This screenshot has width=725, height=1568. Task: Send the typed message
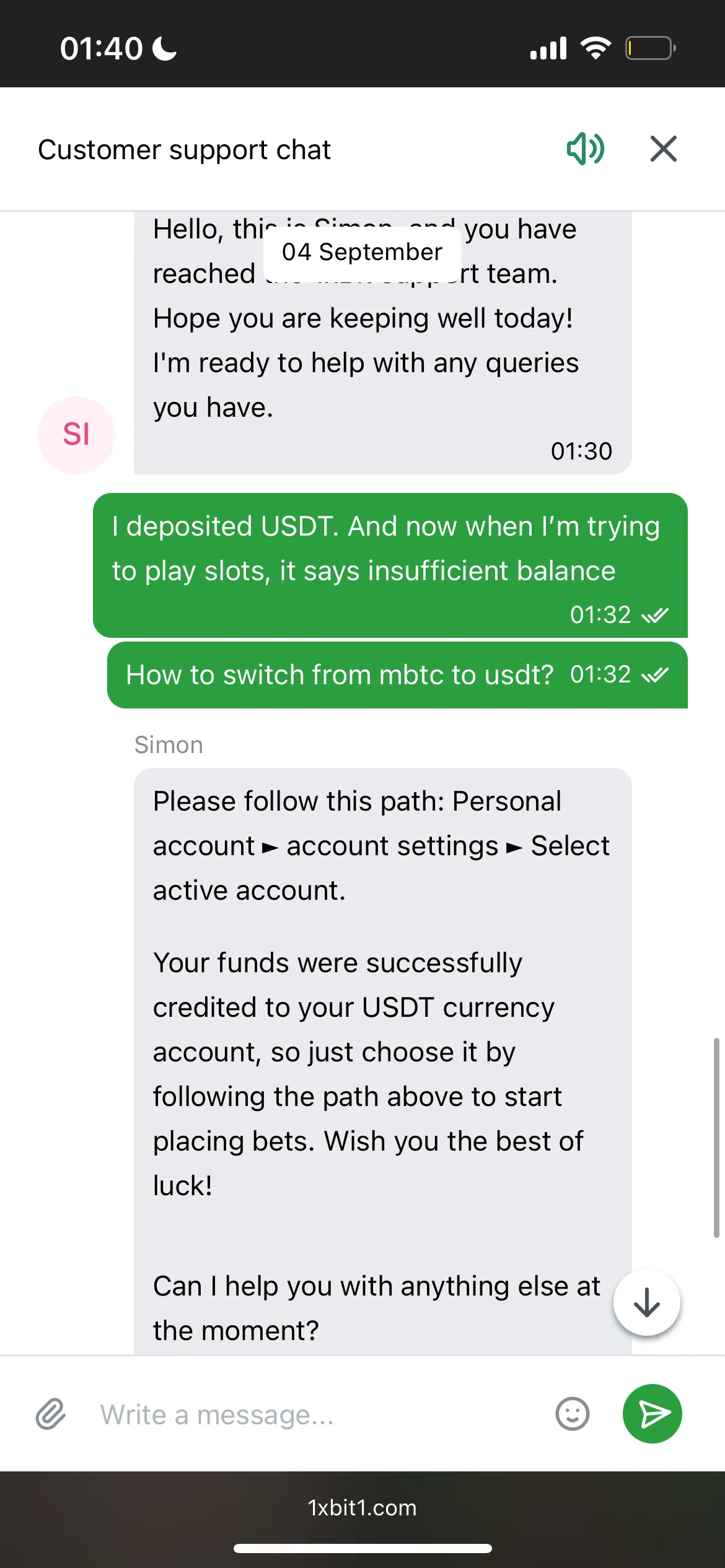click(652, 1414)
